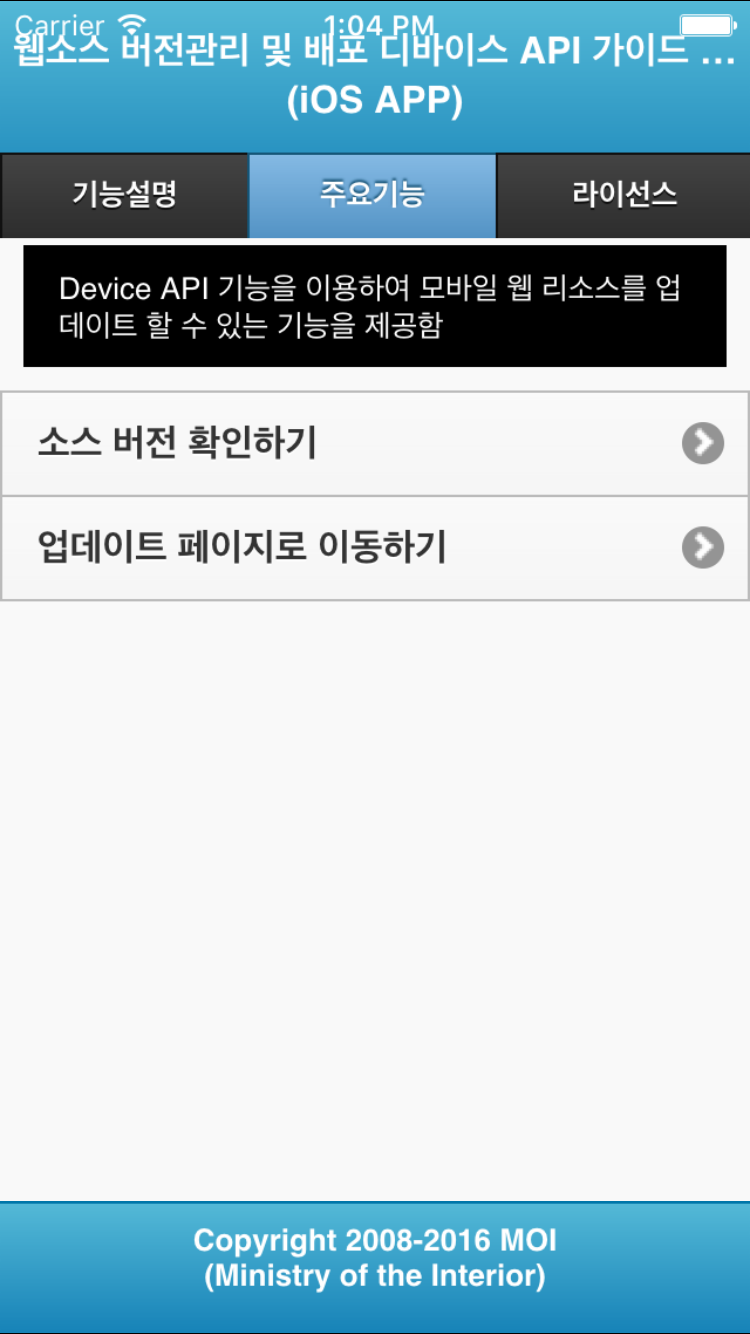This screenshot has height=1334, width=750.
Task: Switch to the 기능설명 tab
Action: 124,195
